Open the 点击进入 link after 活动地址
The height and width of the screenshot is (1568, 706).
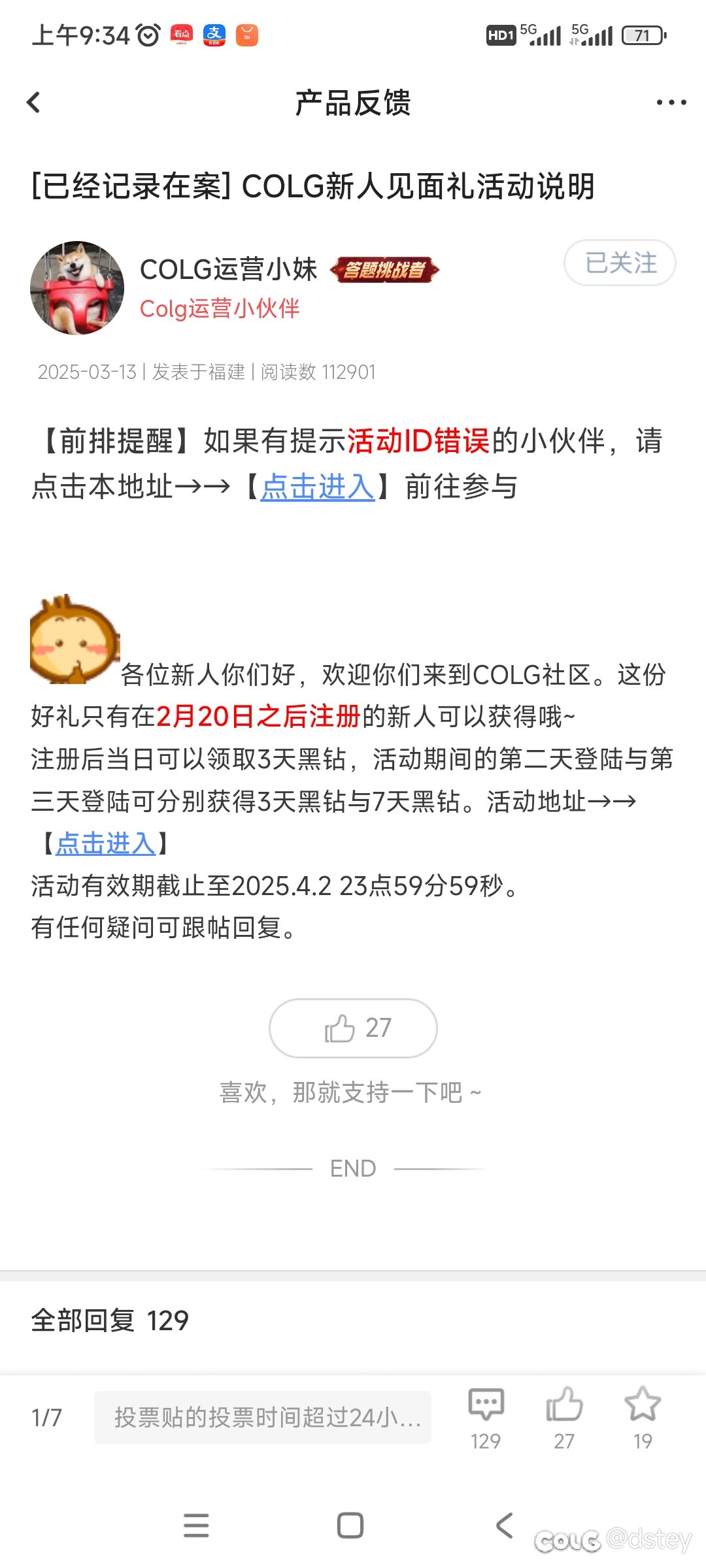(x=105, y=843)
